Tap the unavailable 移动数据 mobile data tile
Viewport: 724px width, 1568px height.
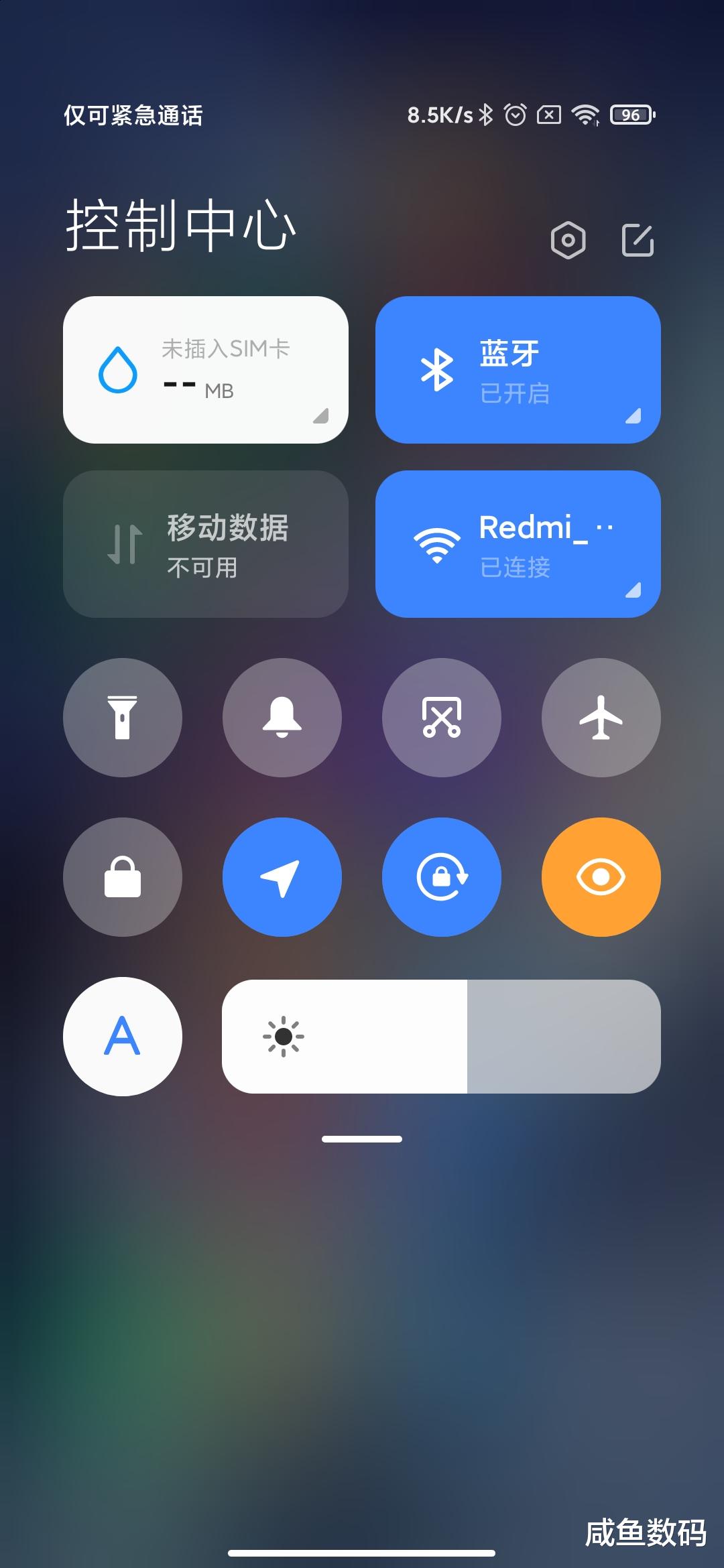click(206, 544)
